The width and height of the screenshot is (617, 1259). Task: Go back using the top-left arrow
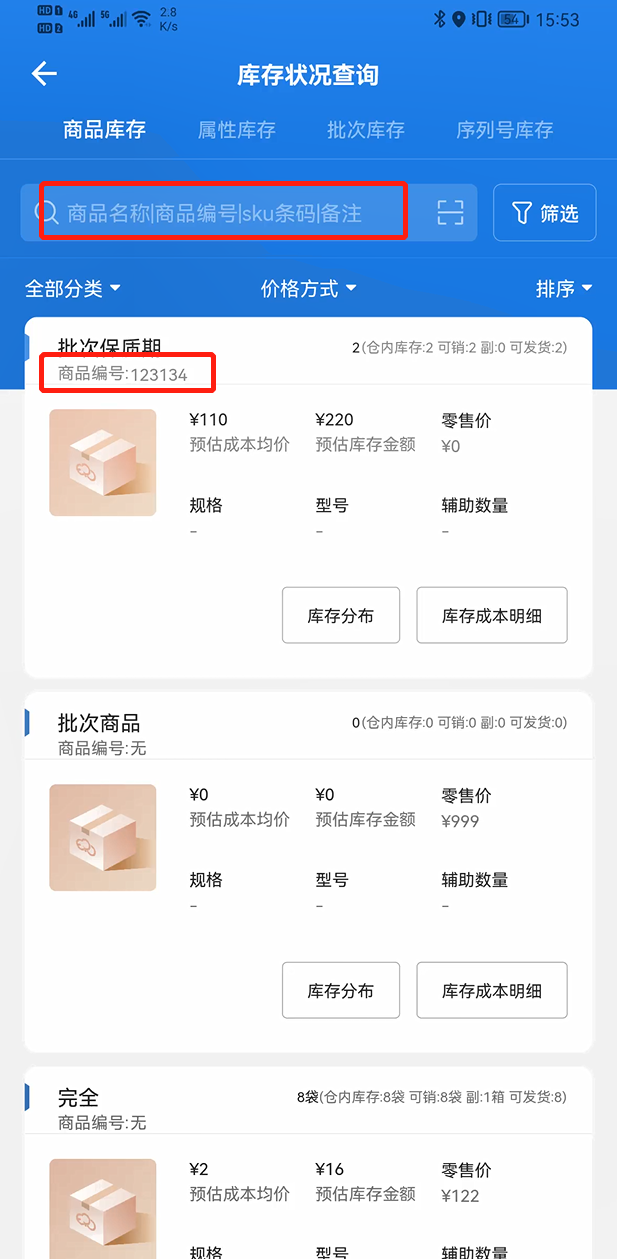coord(44,74)
